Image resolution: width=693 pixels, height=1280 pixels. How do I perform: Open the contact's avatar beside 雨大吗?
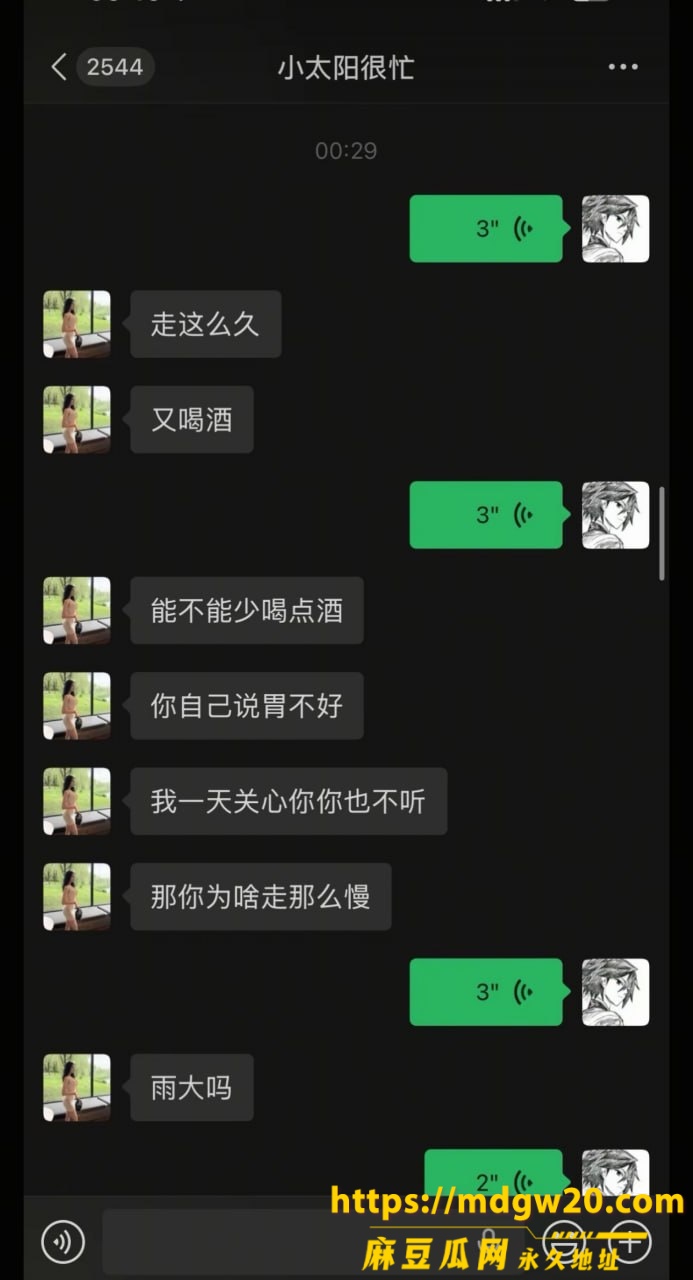[77, 1087]
